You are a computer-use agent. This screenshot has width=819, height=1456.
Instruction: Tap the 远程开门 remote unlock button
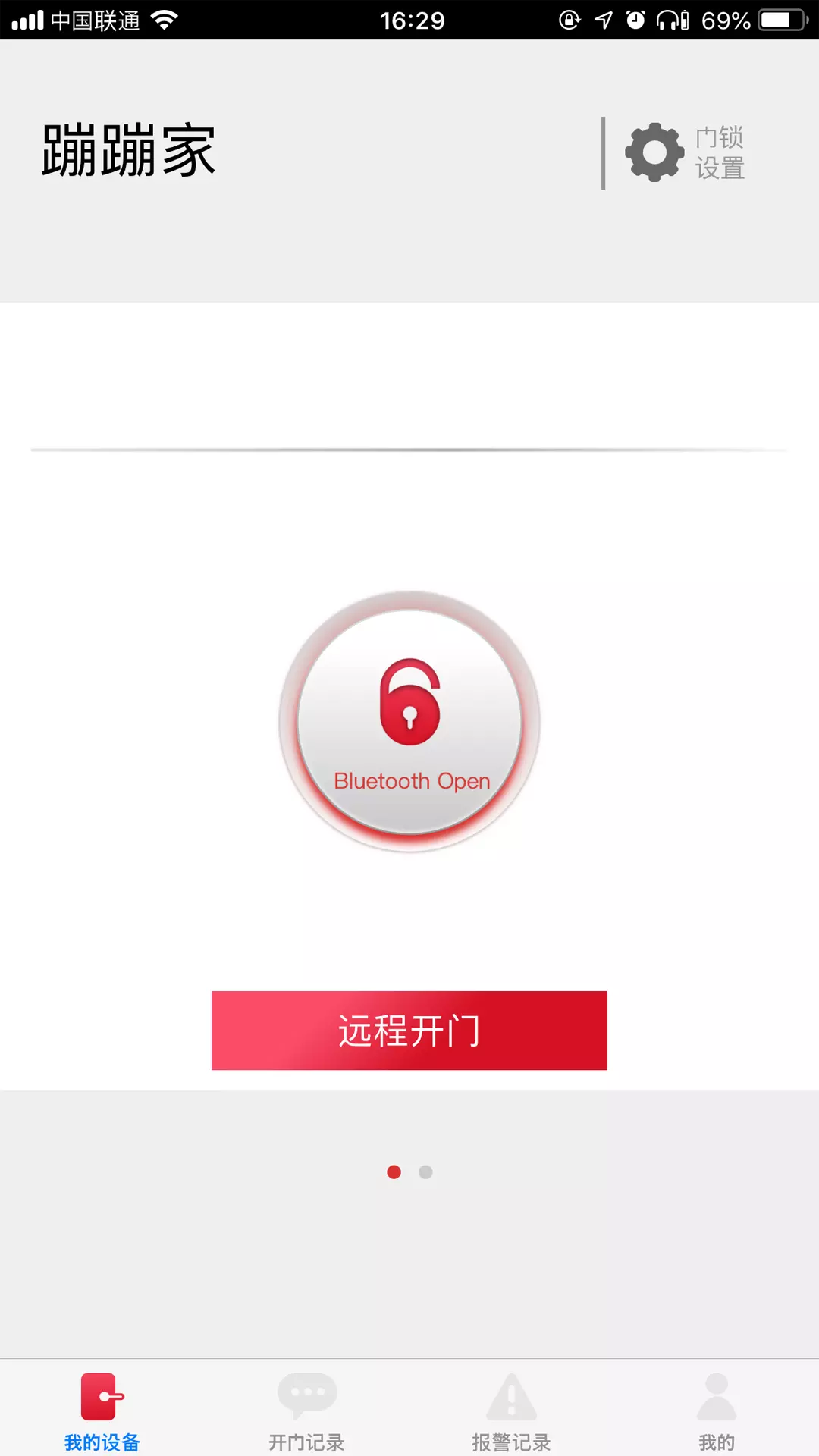pyautogui.click(x=409, y=1031)
